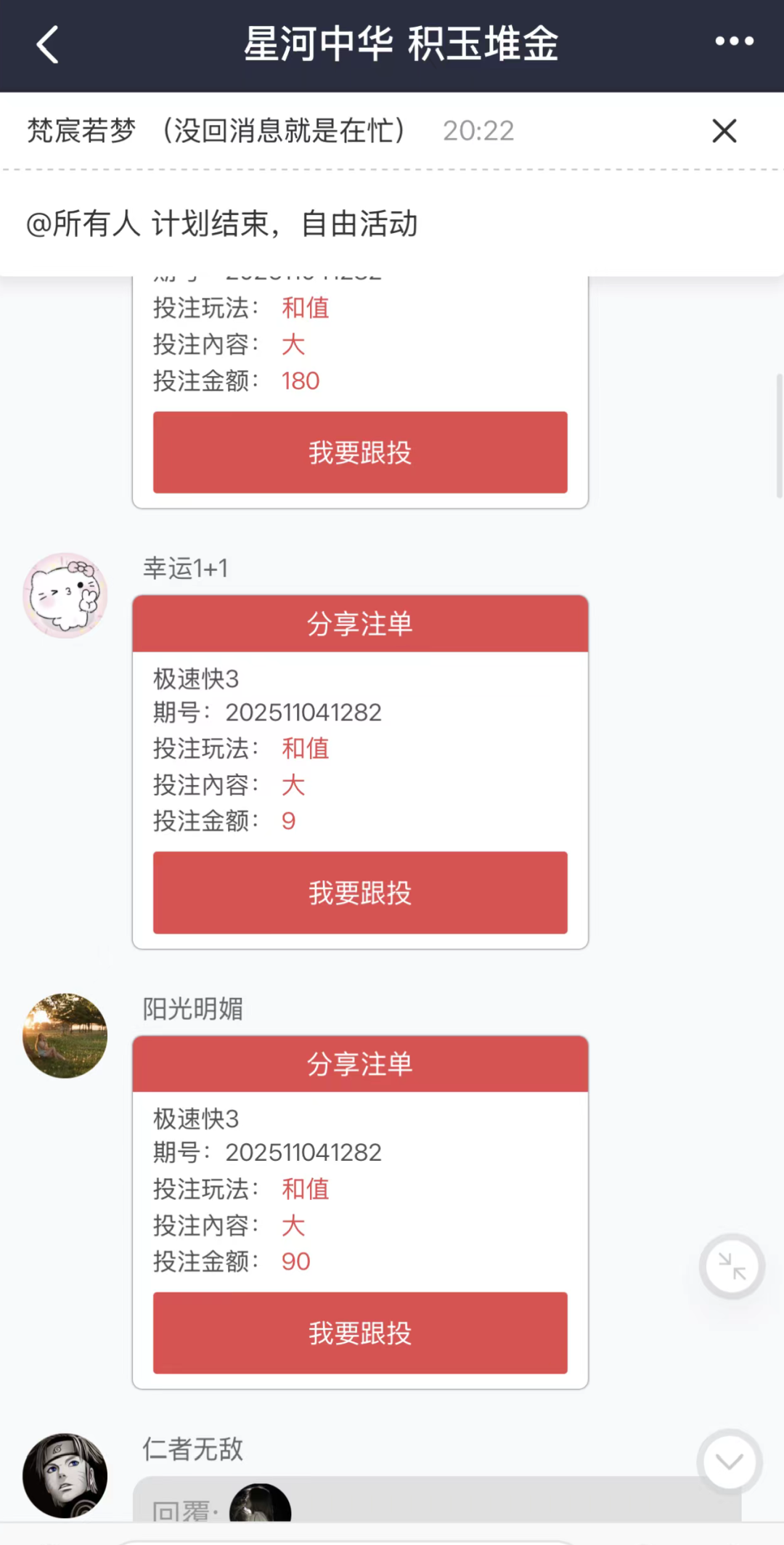The height and width of the screenshot is (1545, 784).
Task: Tap the period number 202511041282
Action: pyautogui.click(x=303, y=712)
